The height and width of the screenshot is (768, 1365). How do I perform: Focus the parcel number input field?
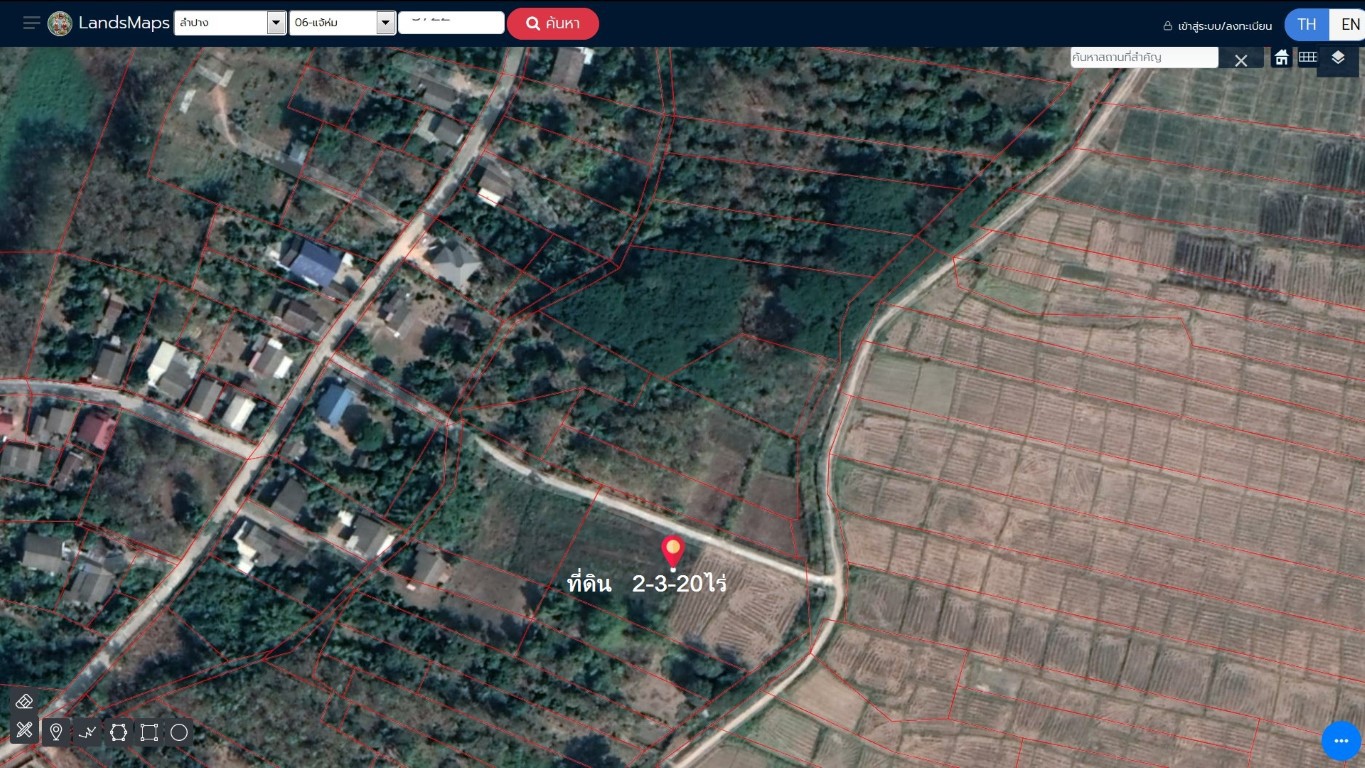[x=450, y=22]
